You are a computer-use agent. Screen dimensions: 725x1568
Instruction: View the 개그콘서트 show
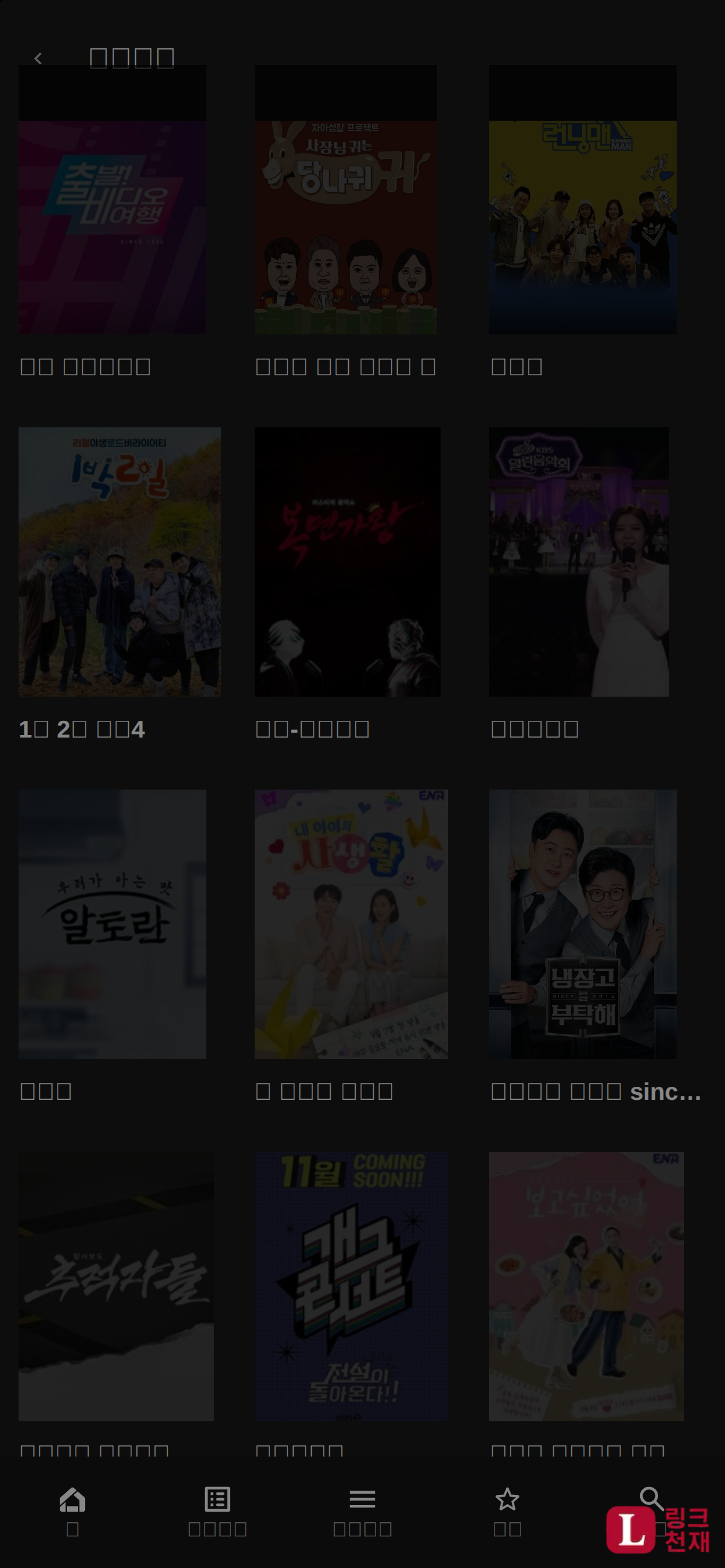pyautogui.click(x=351, y=1286)
